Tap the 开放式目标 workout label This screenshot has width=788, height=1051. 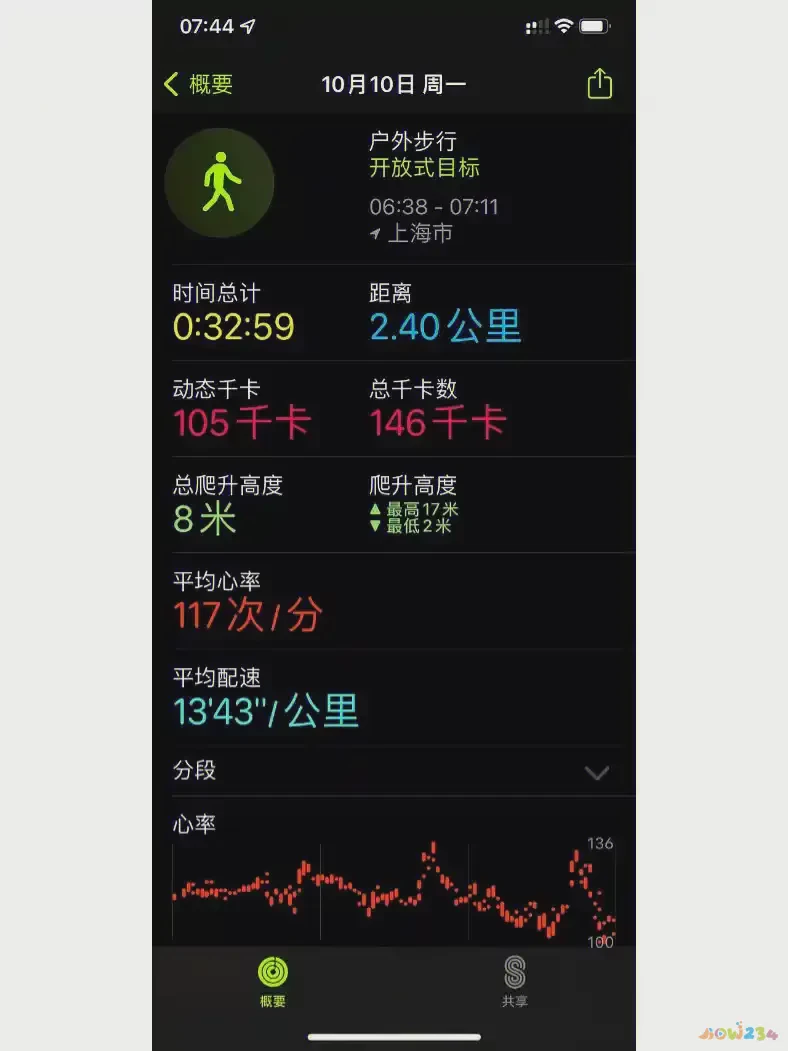pyautogui.click(x=423, y=168)
